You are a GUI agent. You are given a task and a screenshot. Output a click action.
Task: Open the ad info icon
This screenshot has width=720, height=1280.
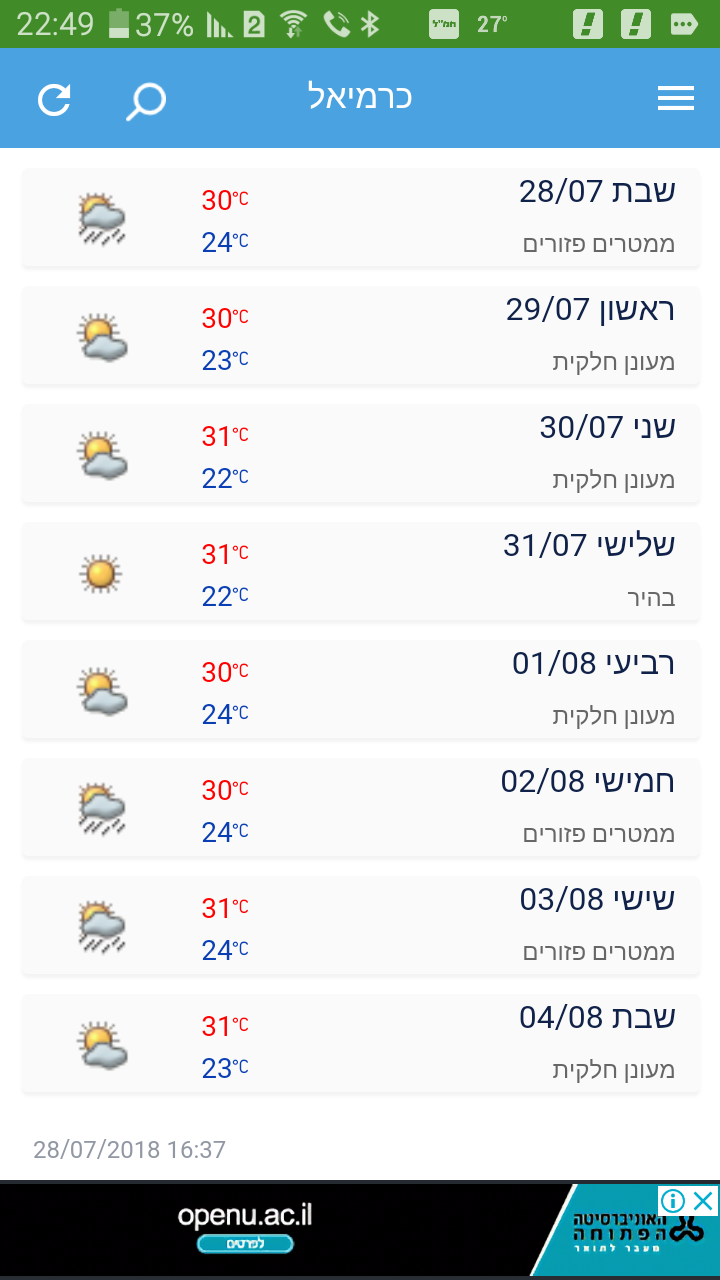tap(675, 1200)
